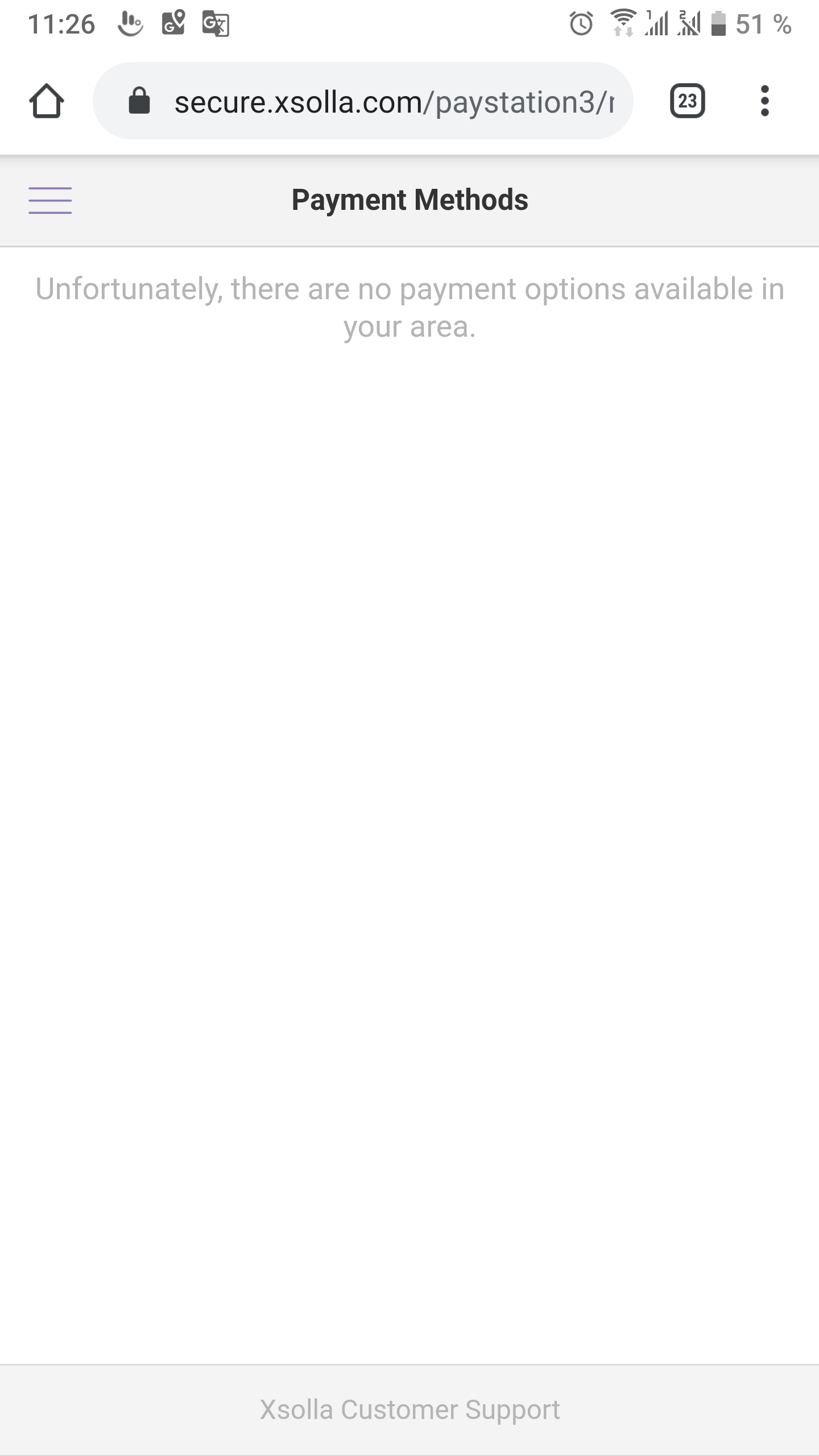Open the hamburger menu
Screen dimensions: 819x1456
[50, 200]
